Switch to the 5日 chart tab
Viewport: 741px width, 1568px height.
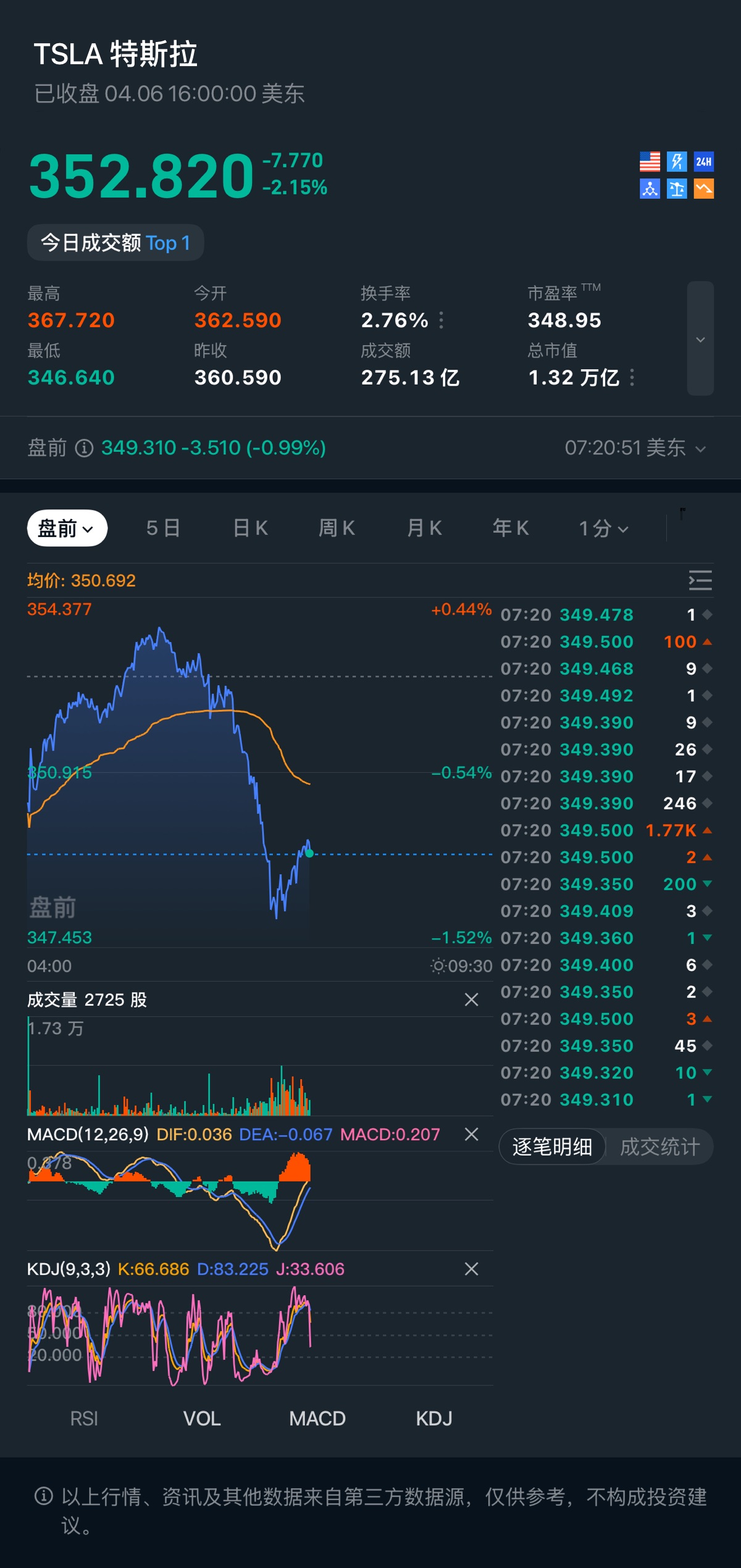[163, 528]
